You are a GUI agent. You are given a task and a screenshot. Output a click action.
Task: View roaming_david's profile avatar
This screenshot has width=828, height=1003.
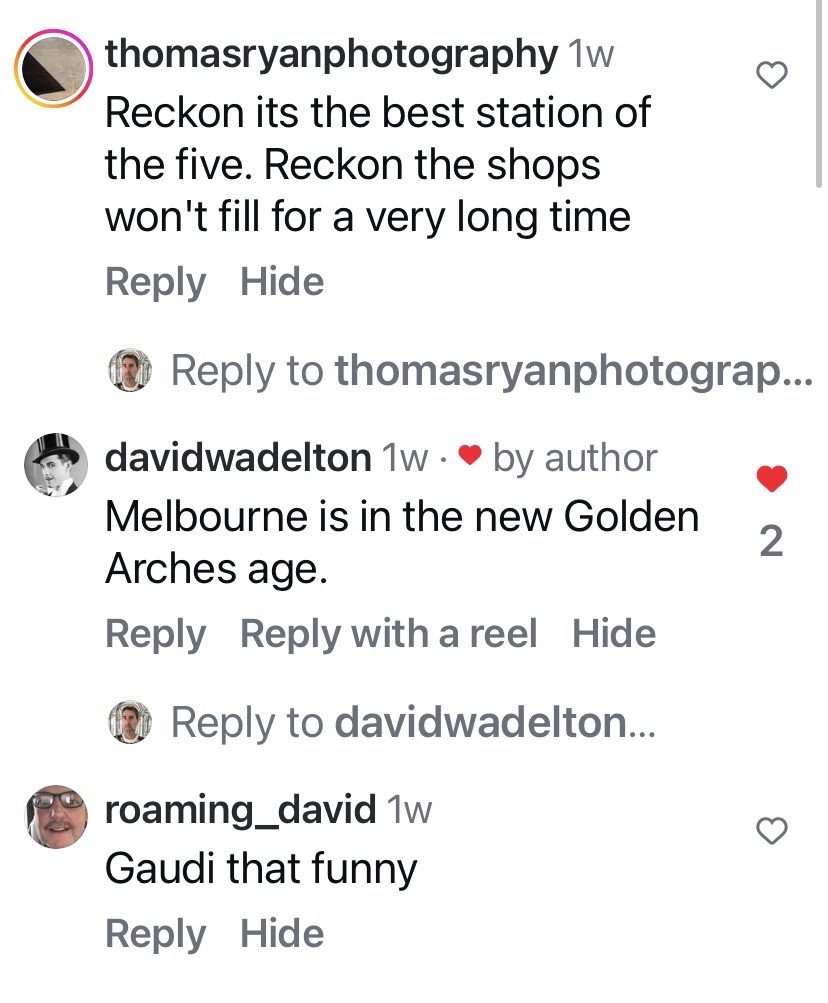pyautogui.click(x=55, y=816)
